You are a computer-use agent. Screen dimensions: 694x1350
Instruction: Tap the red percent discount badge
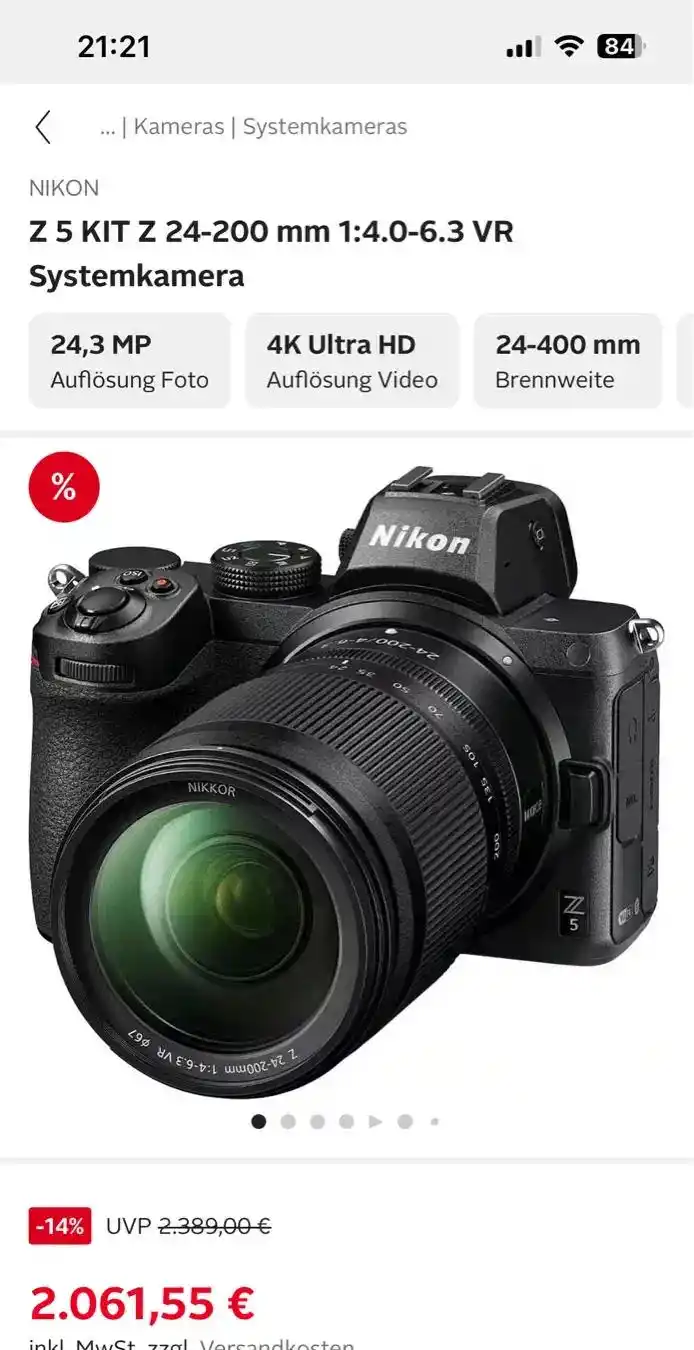64,487
